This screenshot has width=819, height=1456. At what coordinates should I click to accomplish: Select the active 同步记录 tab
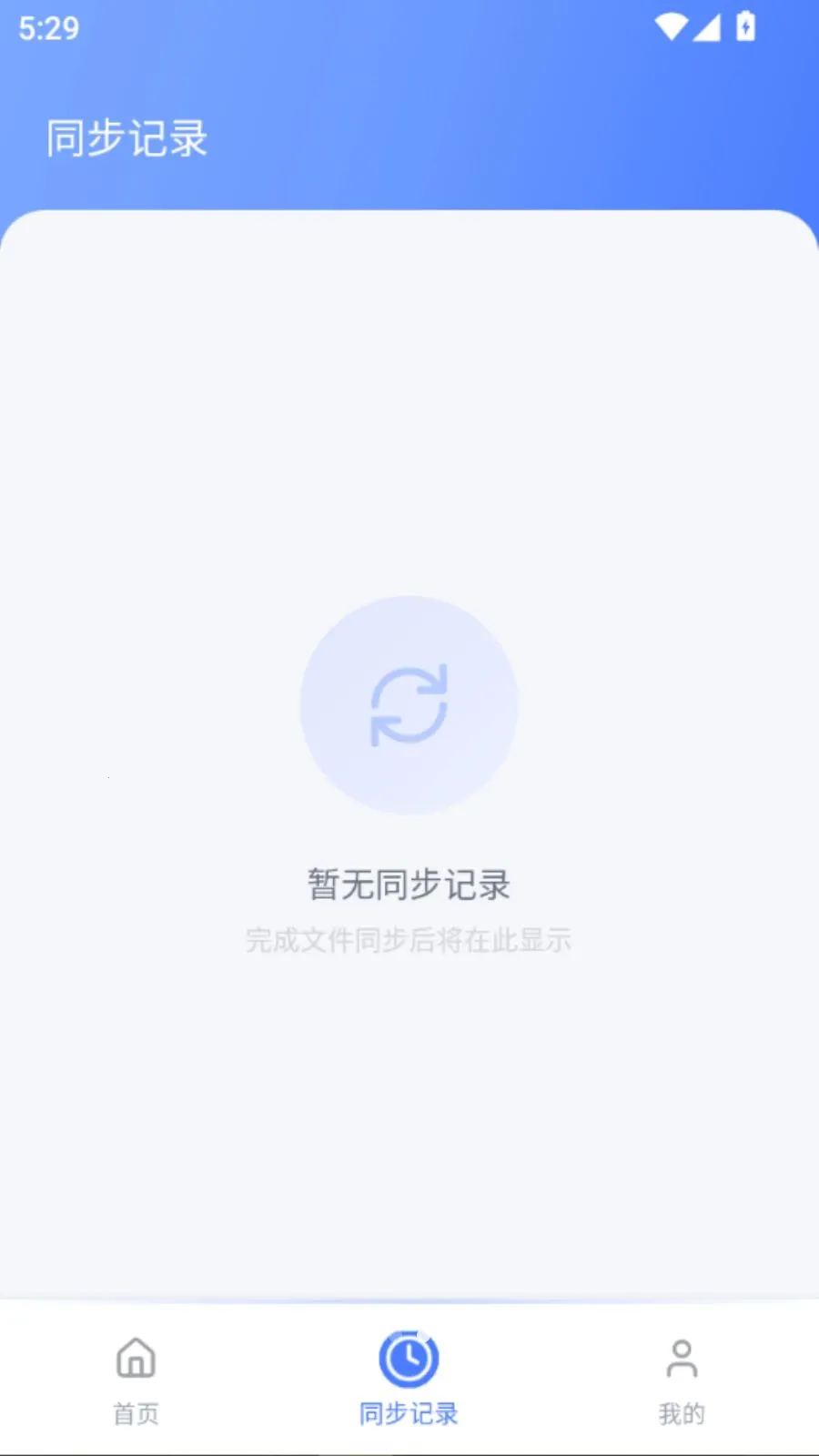pos(408,1383)
